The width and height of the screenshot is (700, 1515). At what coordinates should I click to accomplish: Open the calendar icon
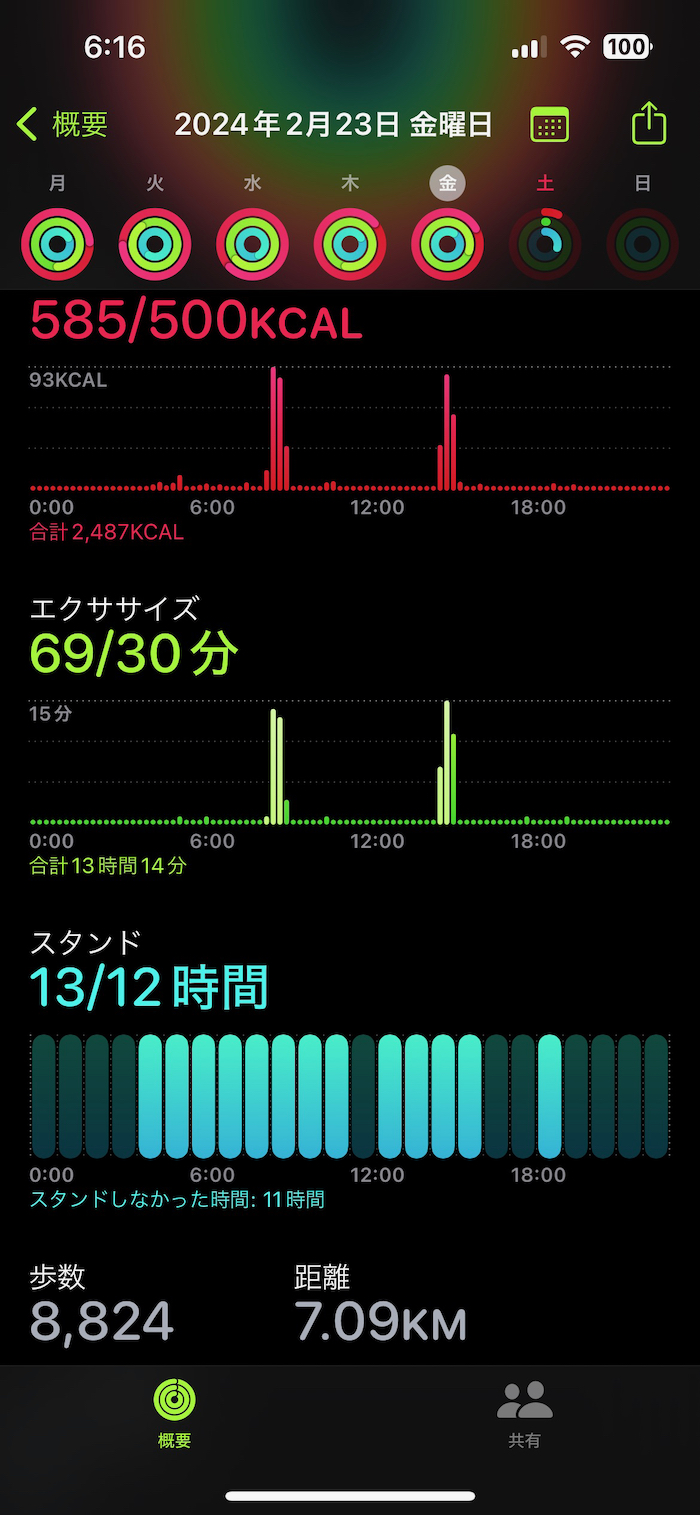[549, 125]
